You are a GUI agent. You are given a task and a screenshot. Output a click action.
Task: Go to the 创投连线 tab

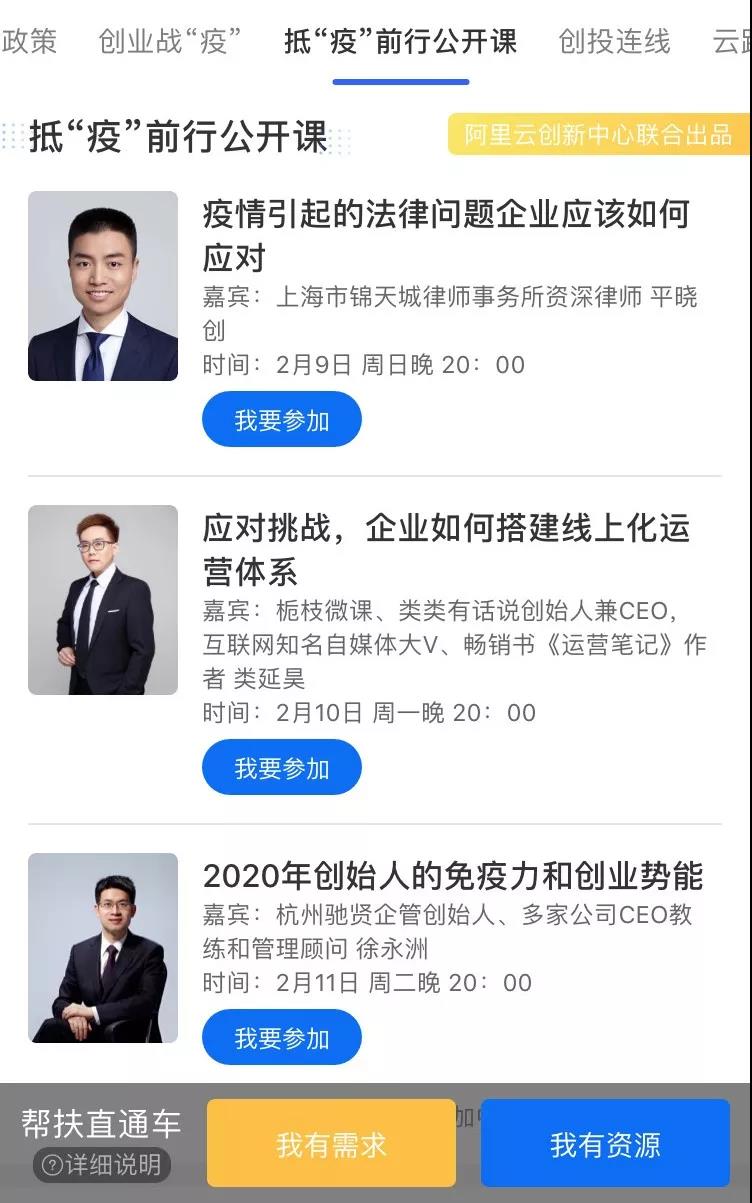coord(614,41)
